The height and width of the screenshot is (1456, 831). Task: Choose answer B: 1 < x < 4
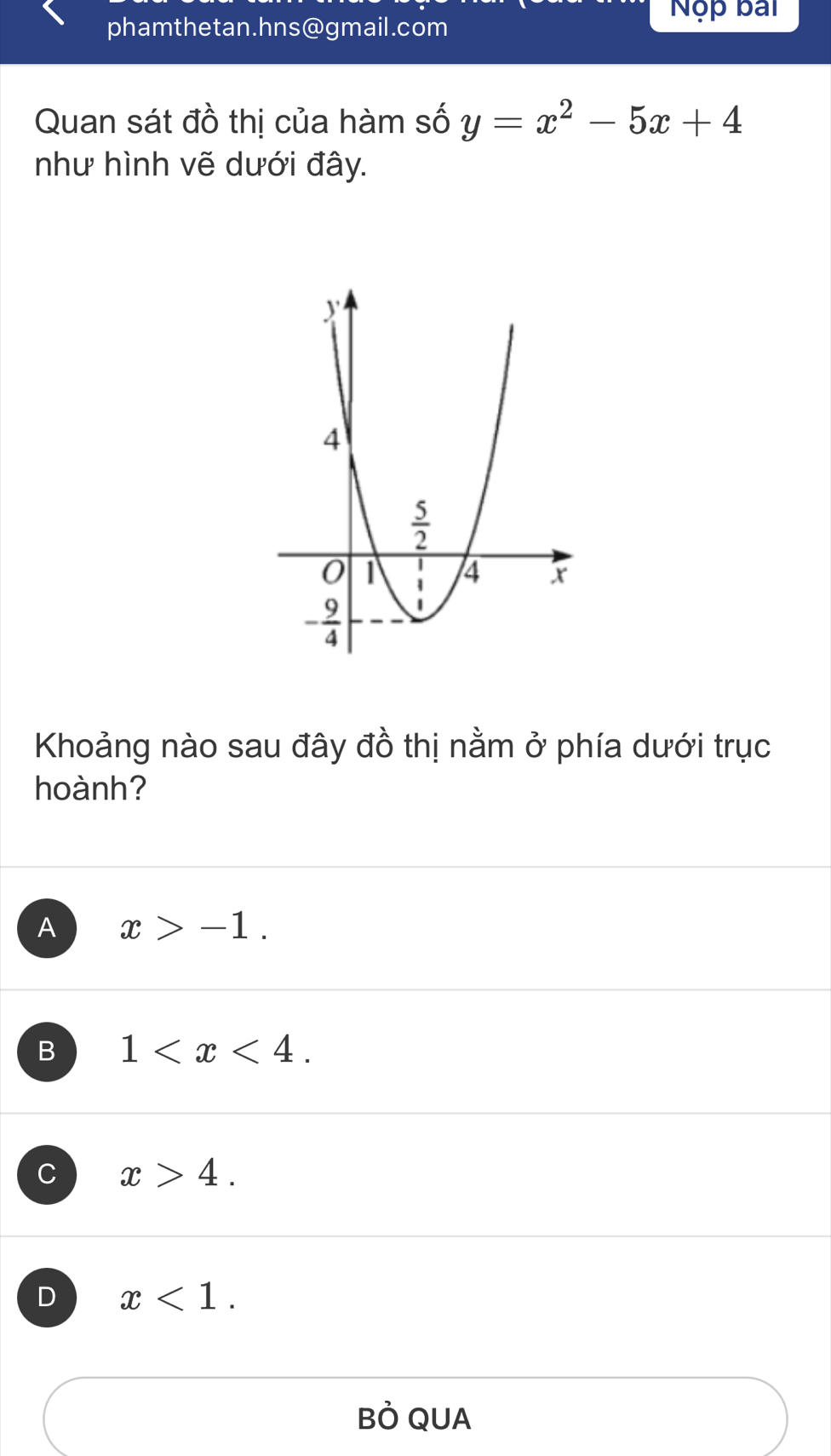tap(47, 1052)
